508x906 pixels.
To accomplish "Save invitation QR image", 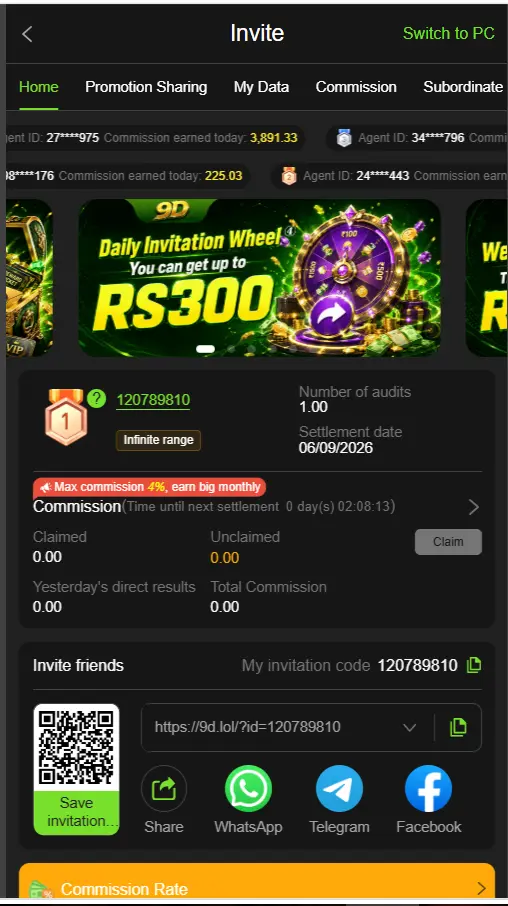I will pos(76,812).
